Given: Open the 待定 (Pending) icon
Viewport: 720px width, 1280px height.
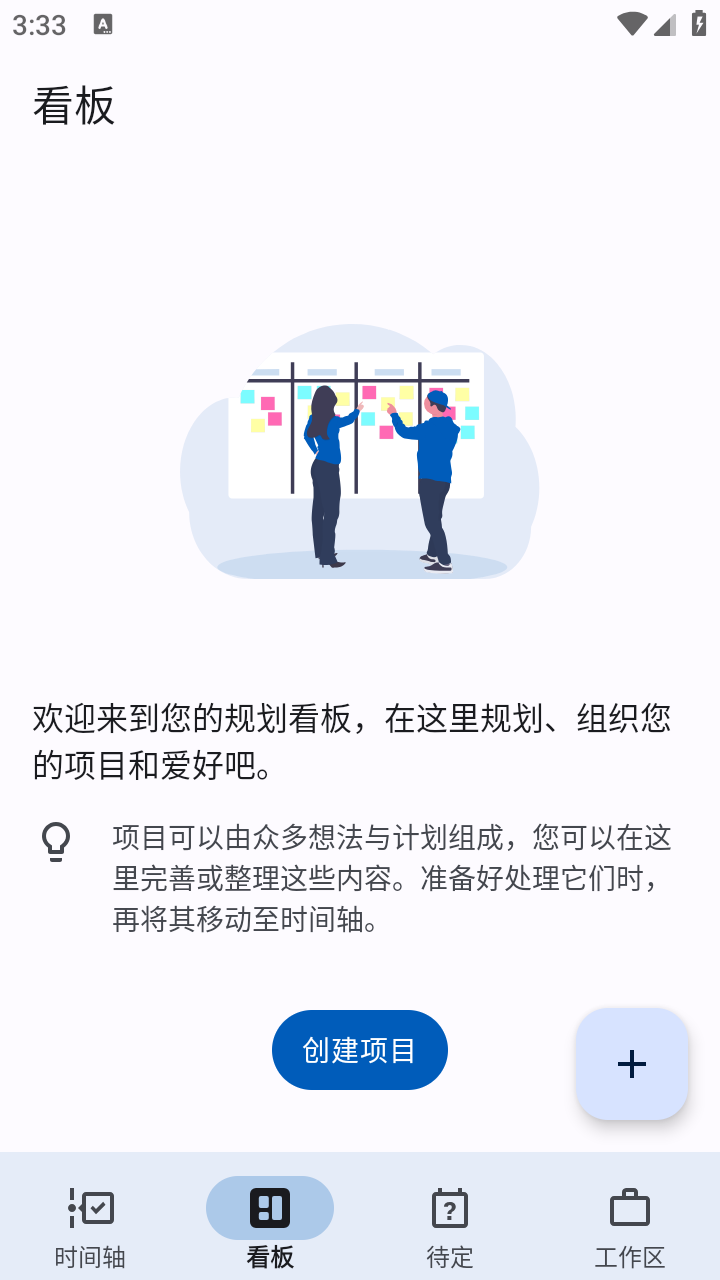Looking at the screenshot, I should point(450,1207).
